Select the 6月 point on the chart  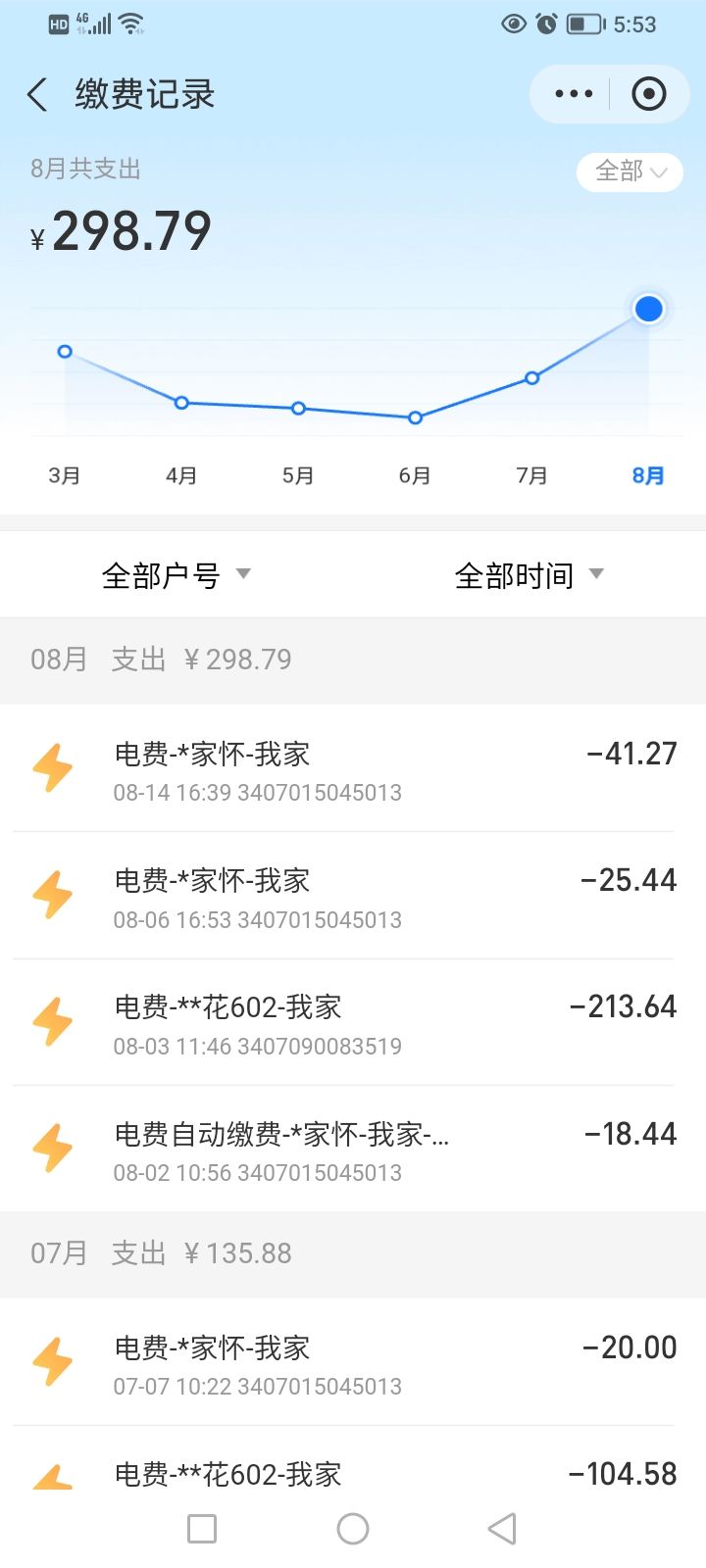tap(415, 417)
